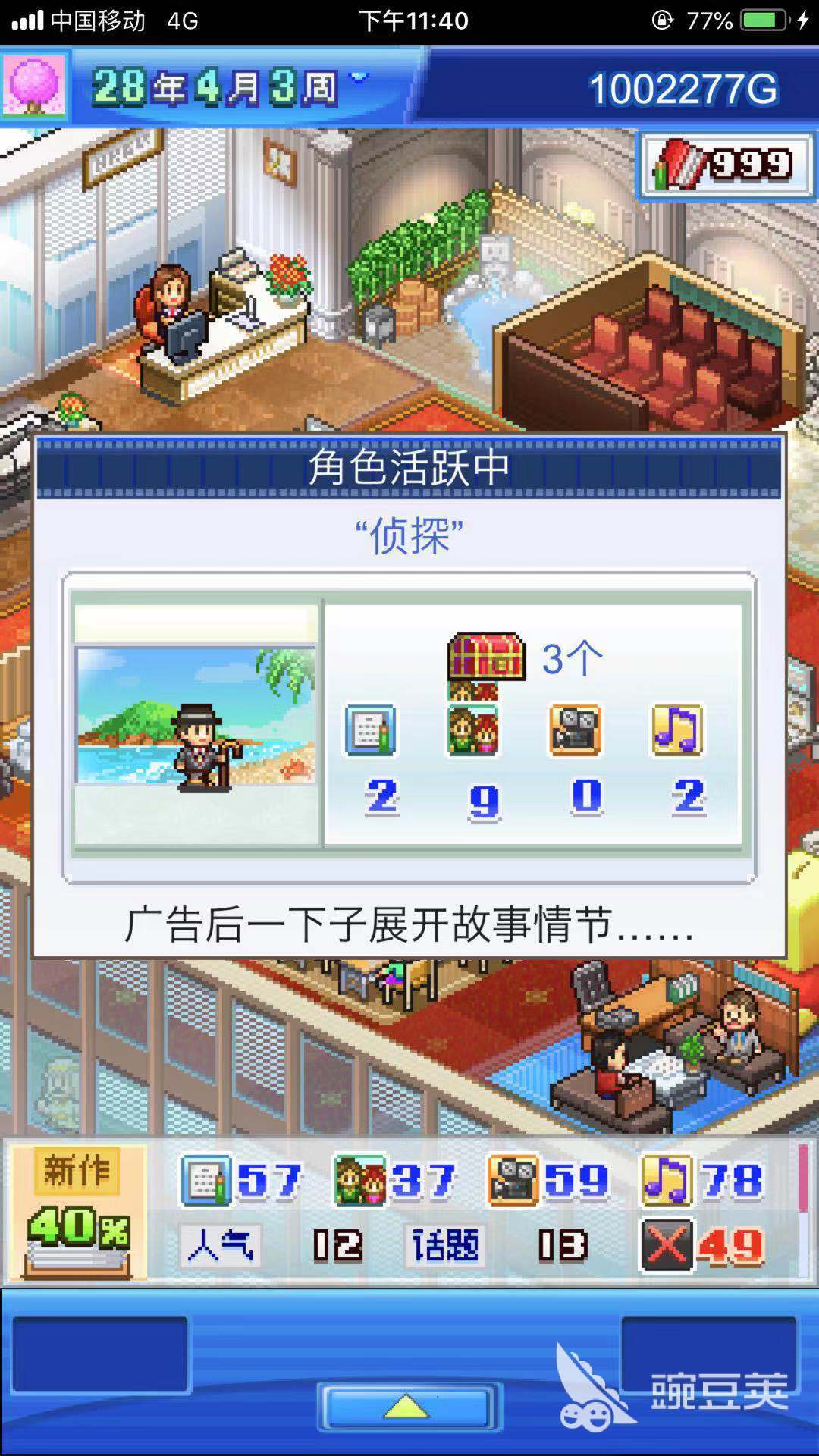Tap the 999 research data counter

tap(726, 165)
